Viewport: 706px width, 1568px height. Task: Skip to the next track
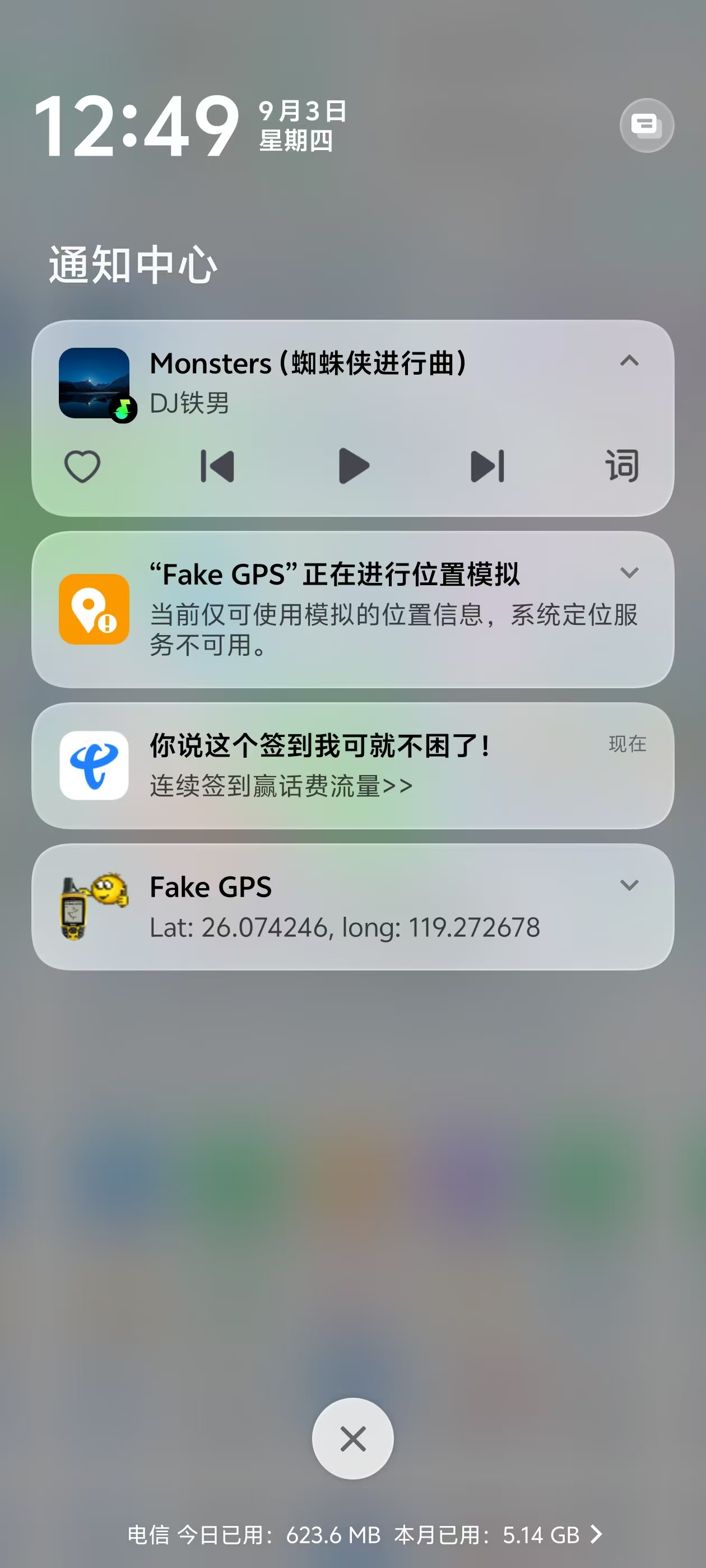click(488, 466)
